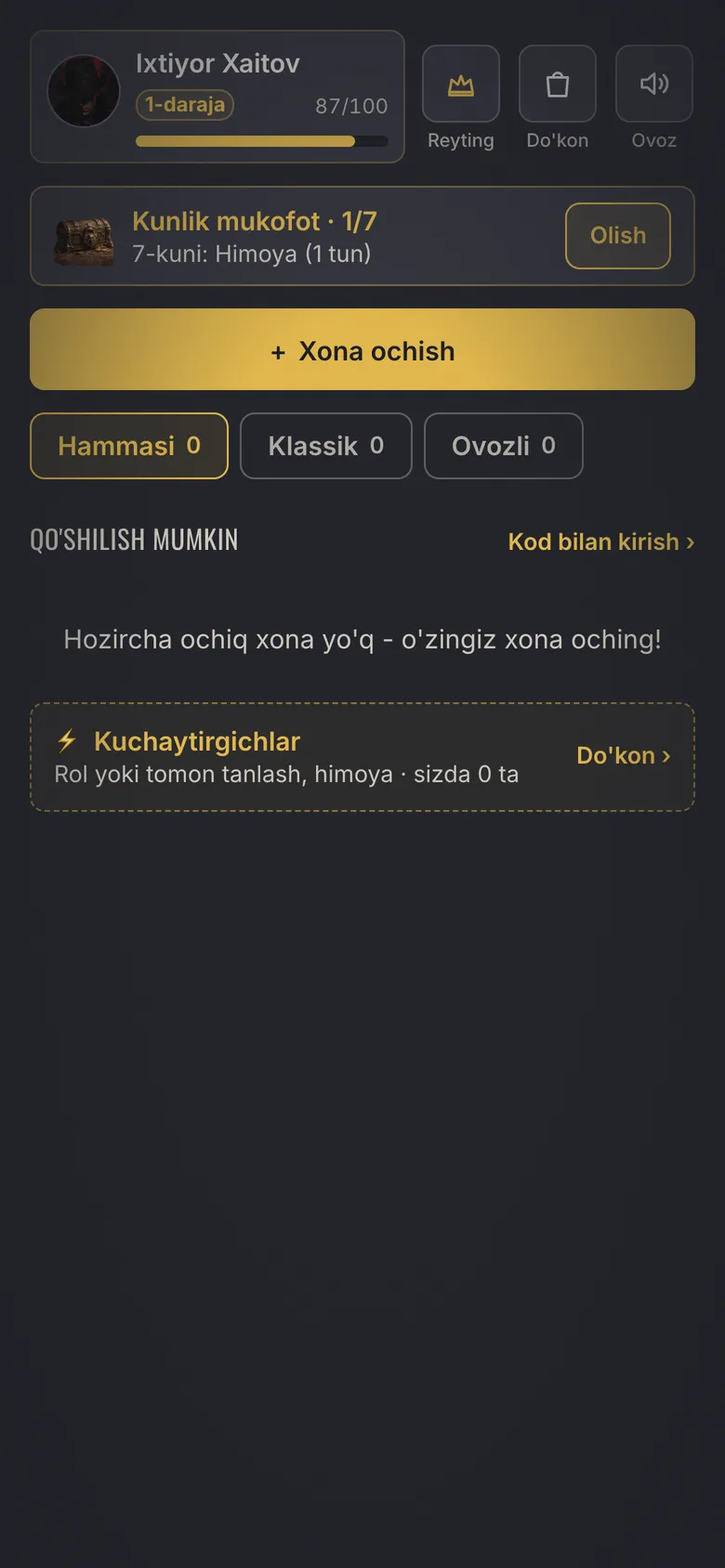Switch to the Ovozli filter
Image resolution: width=725 pixels, height=1568 pixels.
(x=504, y=446)
